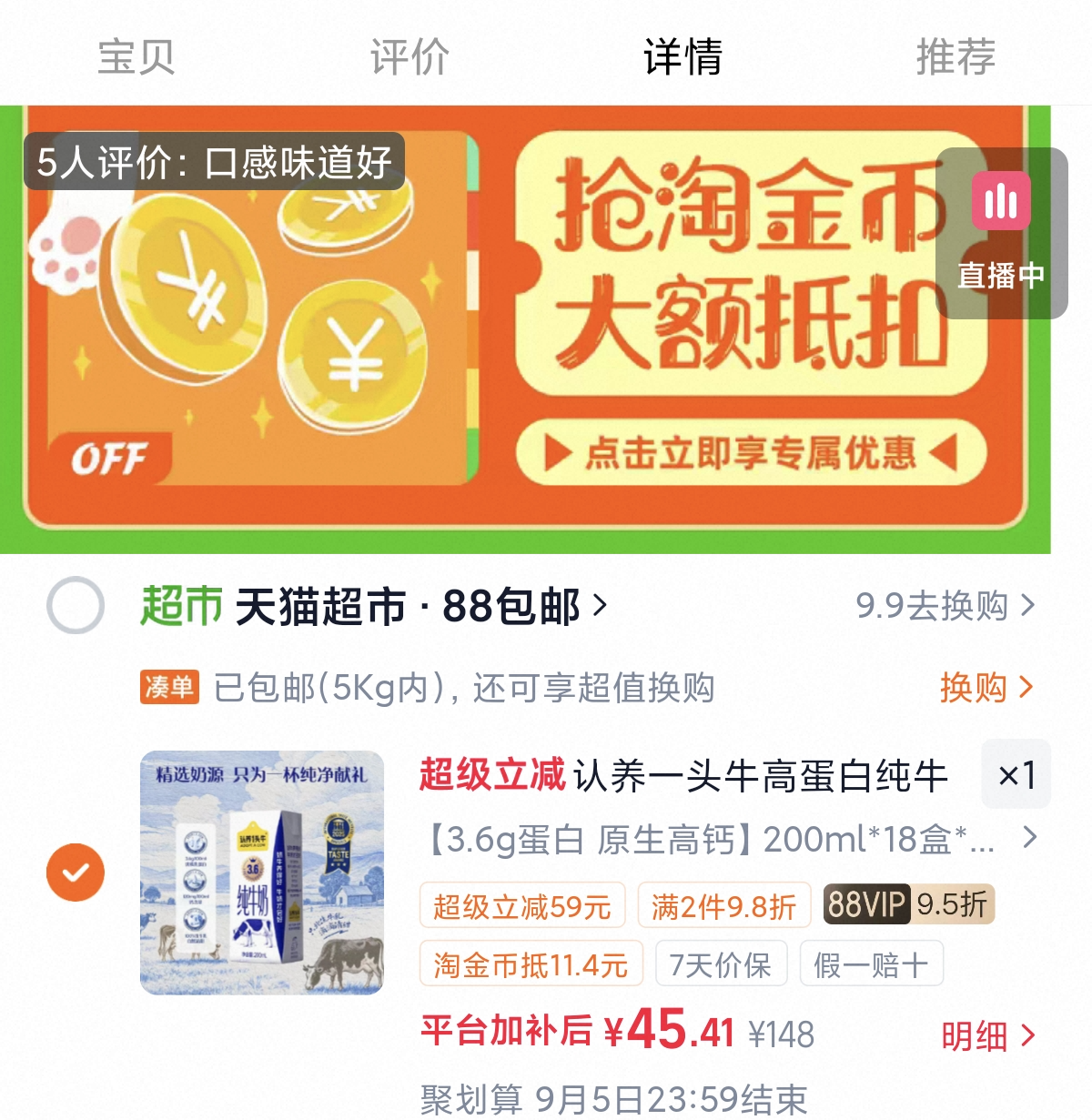1092x1120 pixels.
Task: Tap the 点击立即享专属优惠 banner button
Action: (752, 452)
